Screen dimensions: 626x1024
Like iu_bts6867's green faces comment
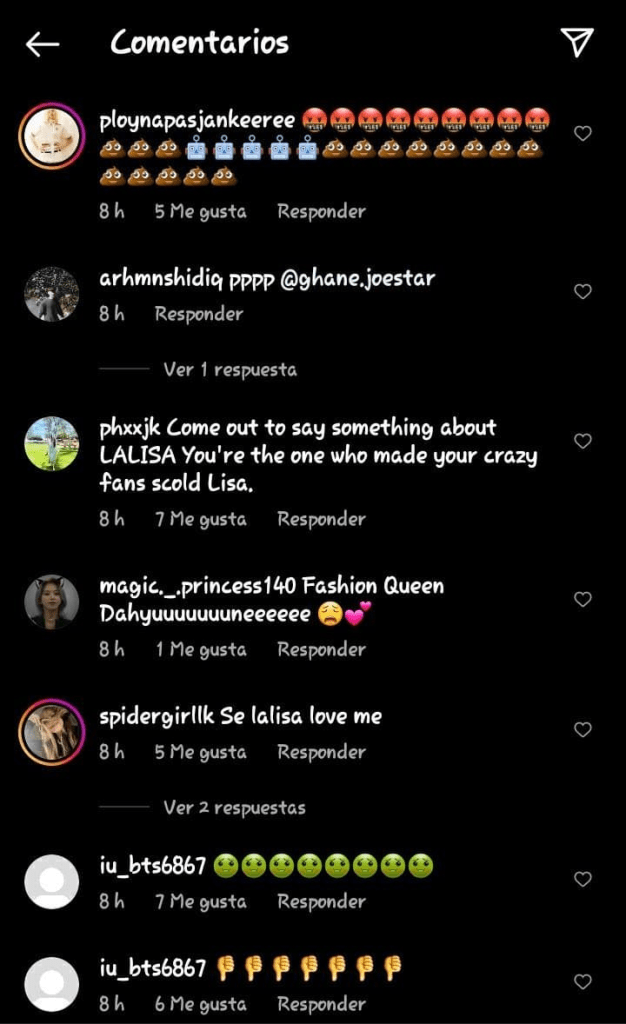pyautogui.click(x=582, y=879)
